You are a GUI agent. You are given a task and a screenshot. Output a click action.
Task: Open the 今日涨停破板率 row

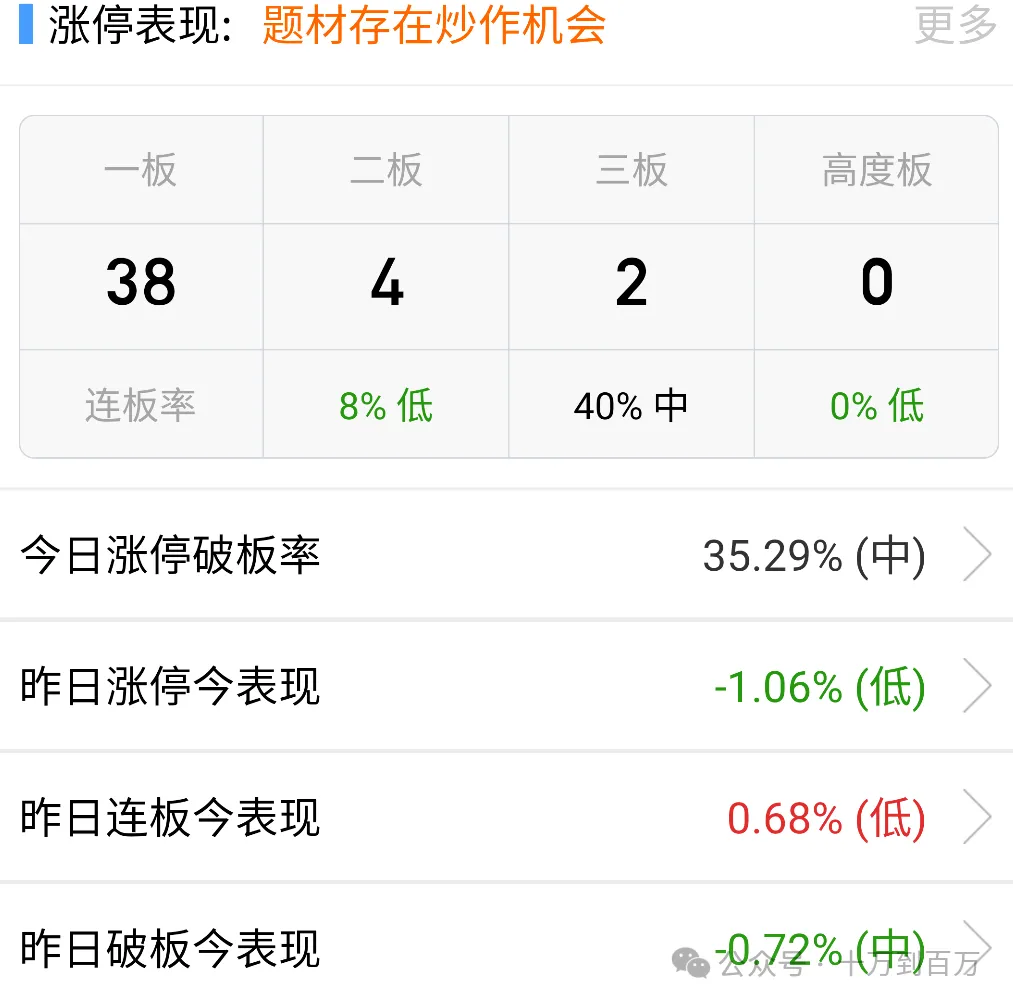[506, 555]
